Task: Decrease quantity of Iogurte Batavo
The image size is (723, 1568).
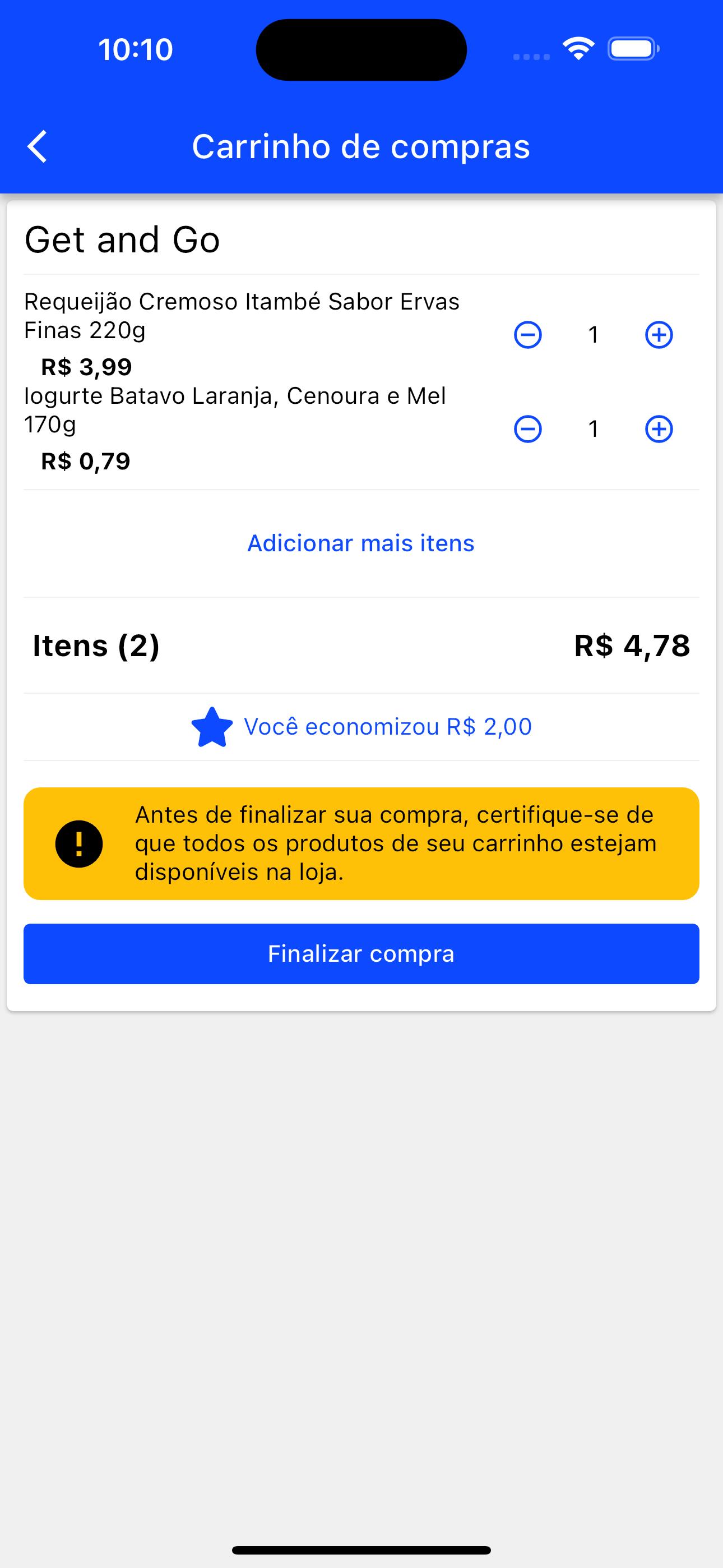Action: coord(527,429)
